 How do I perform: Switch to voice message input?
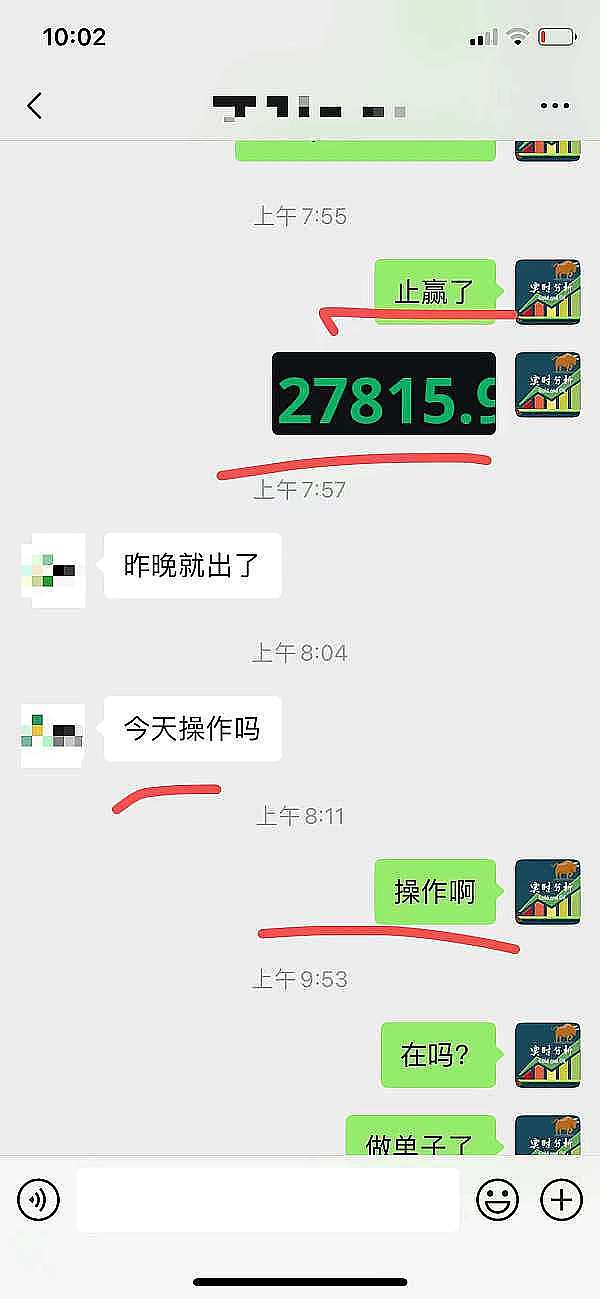(39, 1198)
